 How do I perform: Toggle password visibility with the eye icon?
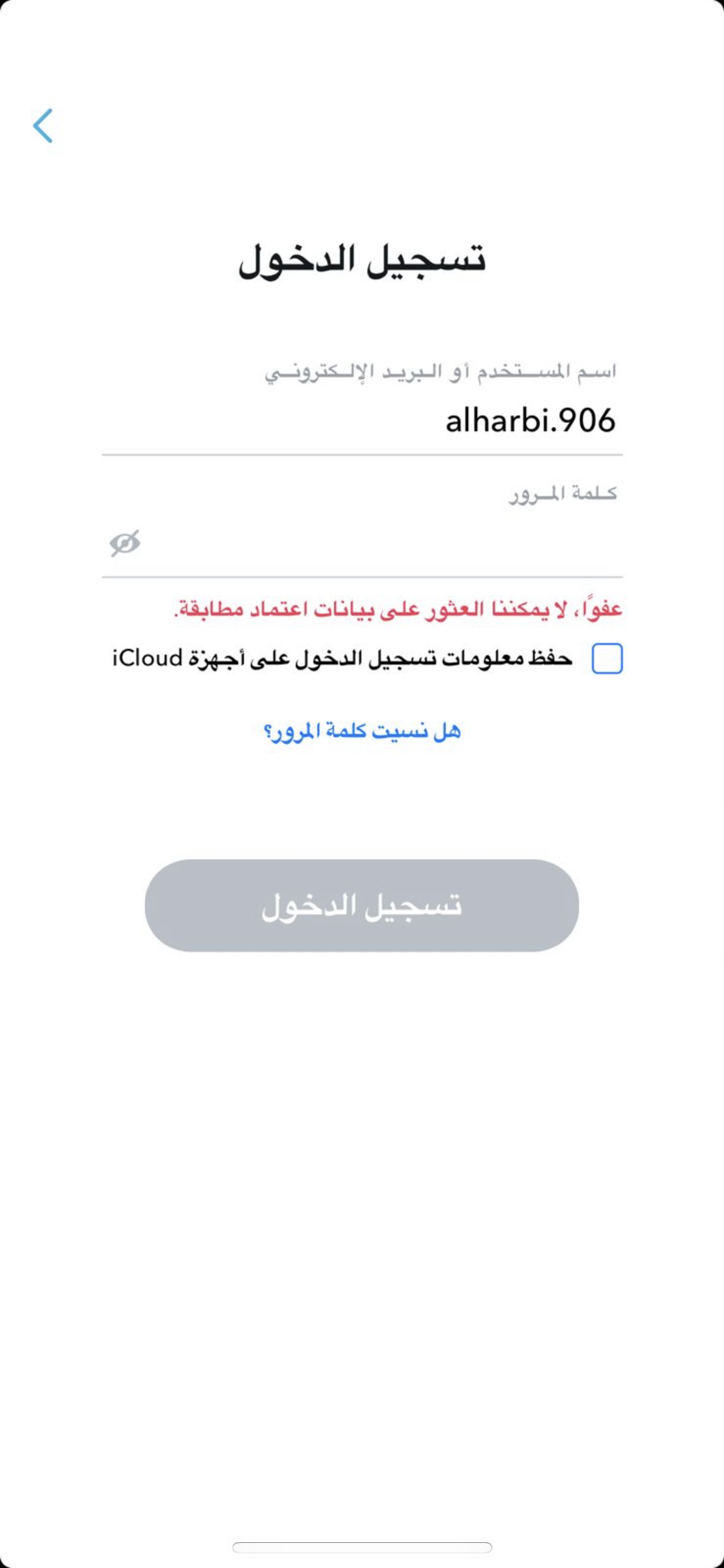(x=125, y=543)
